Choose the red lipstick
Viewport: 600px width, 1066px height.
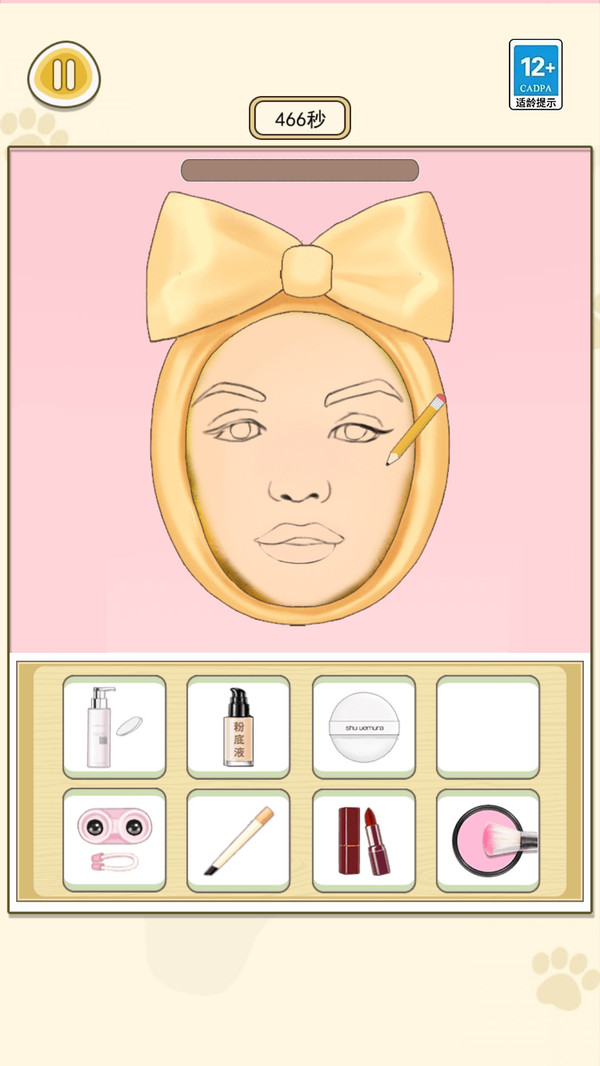pyautogui.click(x=363, y=840)
